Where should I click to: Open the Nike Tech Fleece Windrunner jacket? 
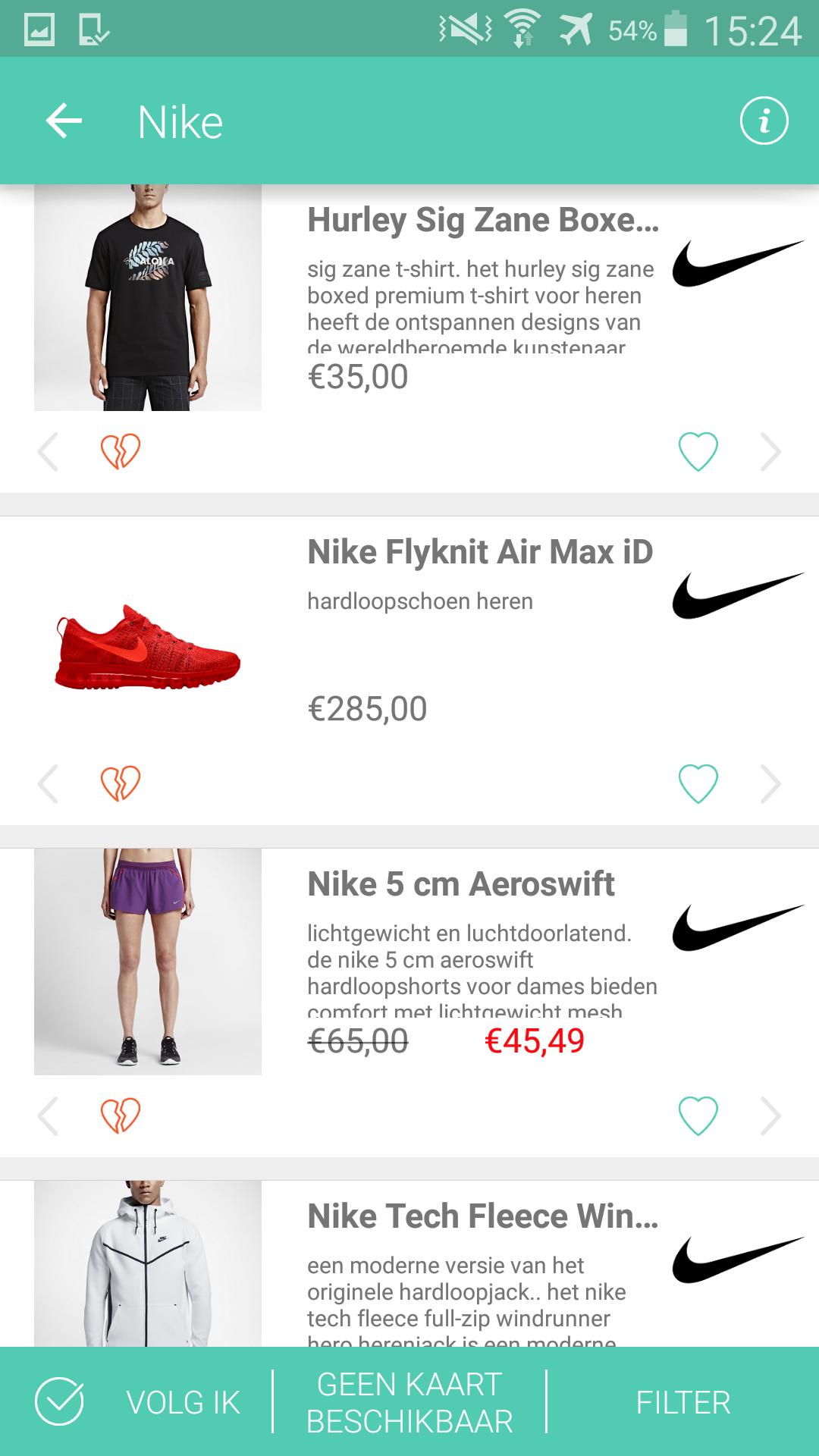(x=482, y=1217)
